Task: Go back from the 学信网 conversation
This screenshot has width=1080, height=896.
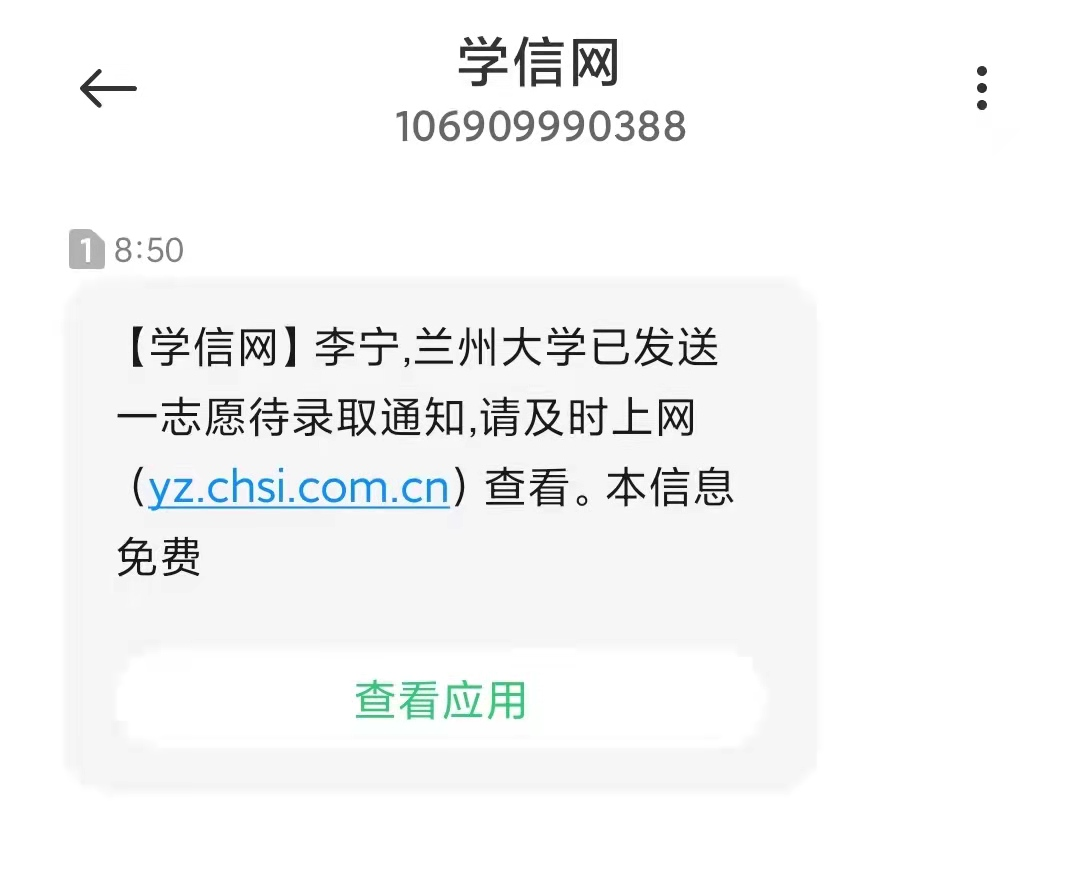Action: point(108,89)
